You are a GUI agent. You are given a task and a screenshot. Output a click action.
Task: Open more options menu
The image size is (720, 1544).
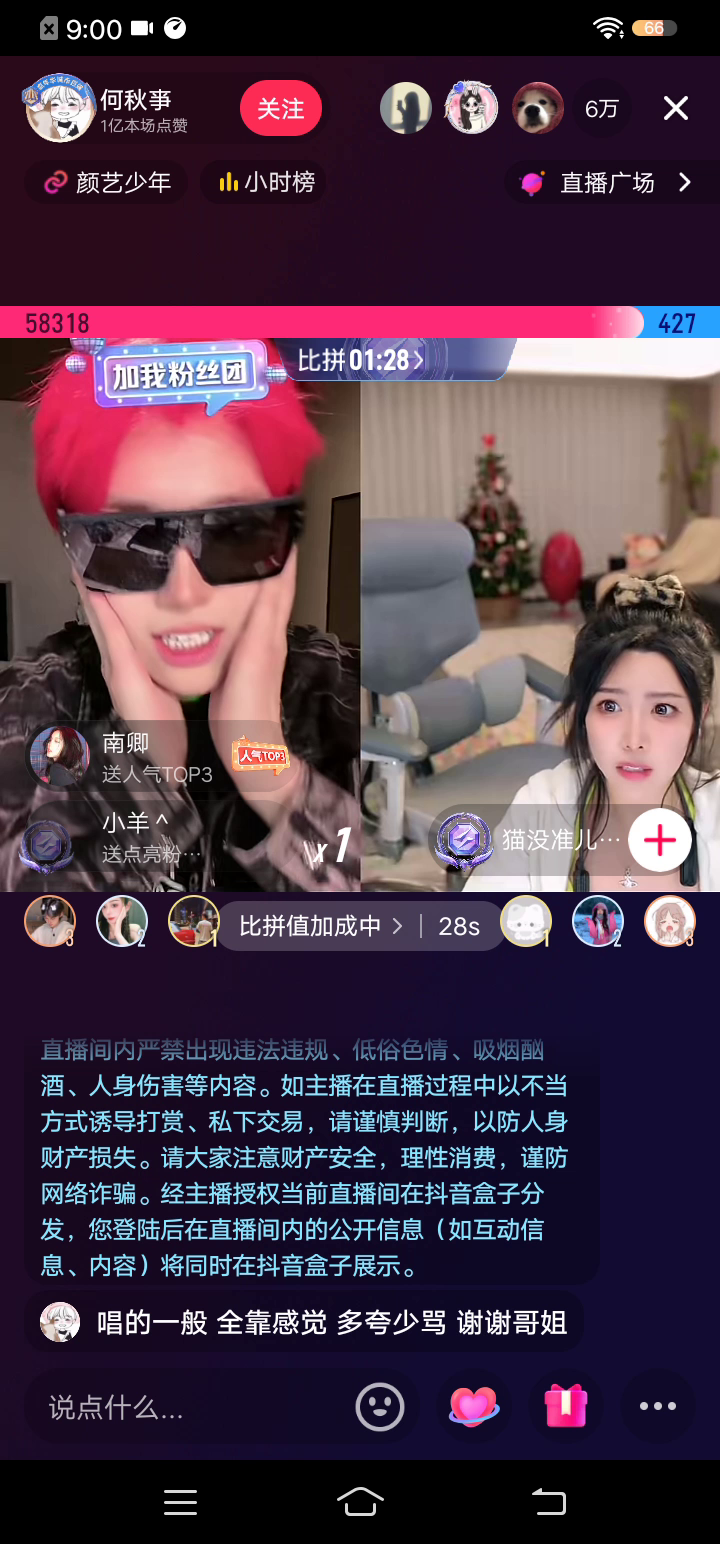point(657,1407)
